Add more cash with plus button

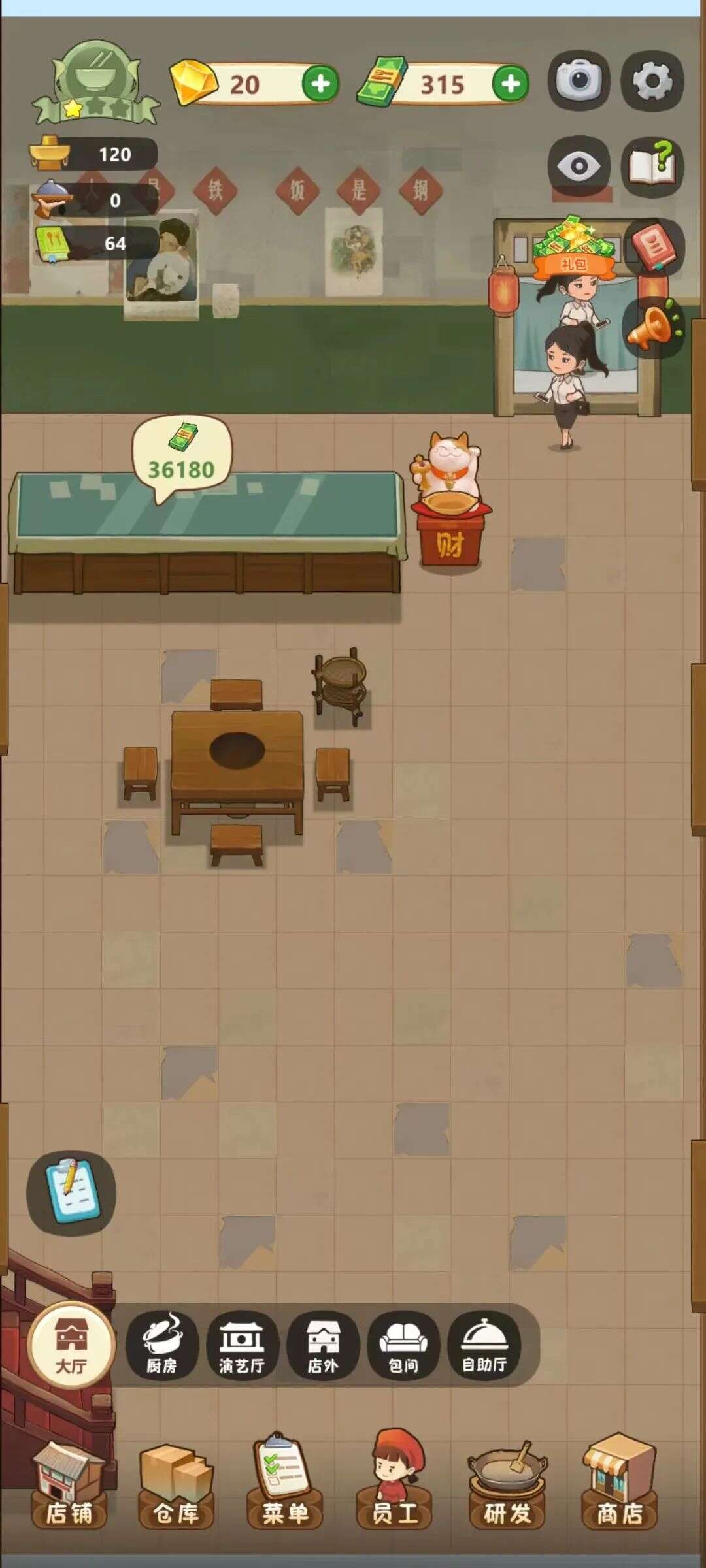511,84
